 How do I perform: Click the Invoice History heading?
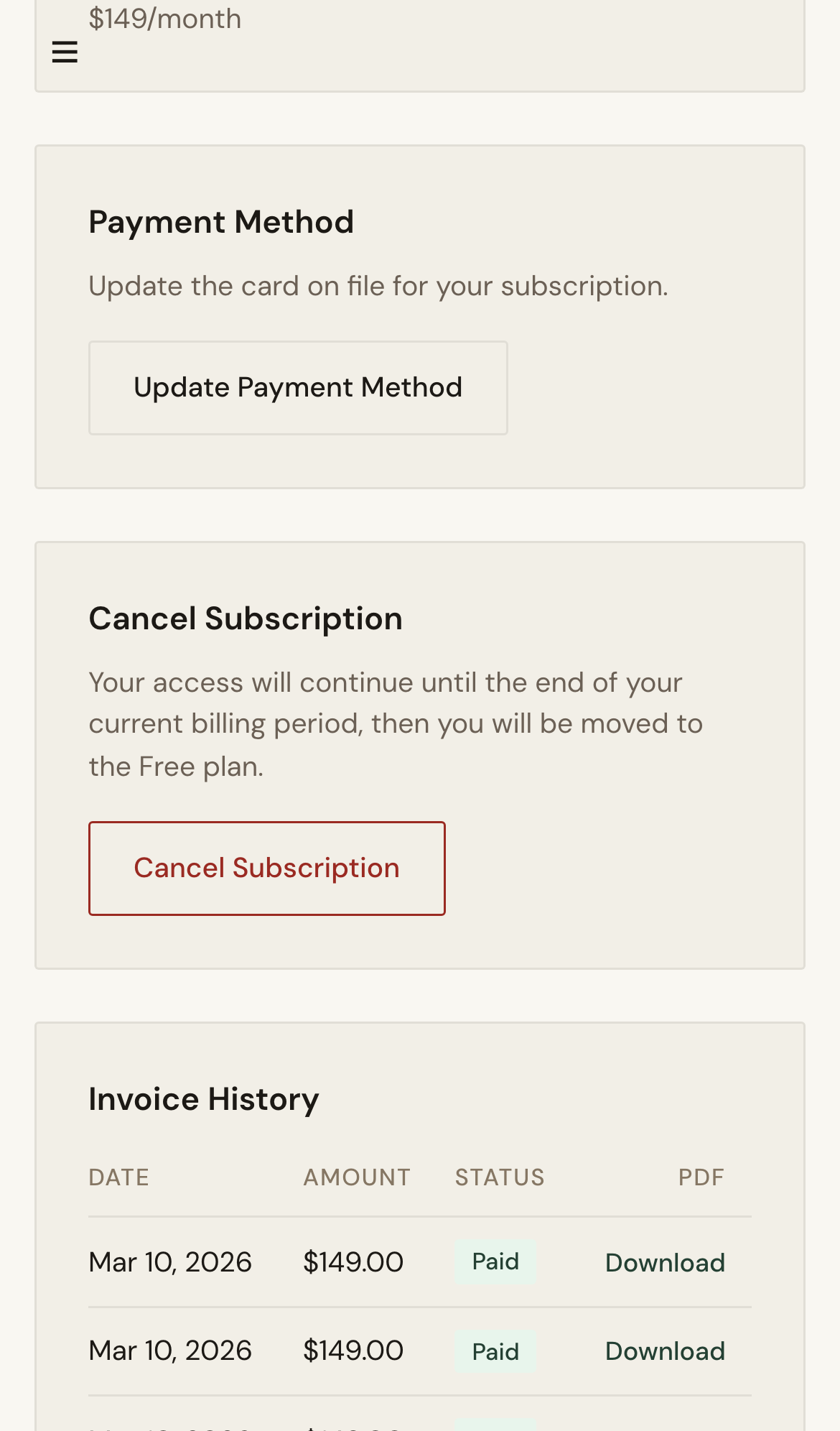203,1098
